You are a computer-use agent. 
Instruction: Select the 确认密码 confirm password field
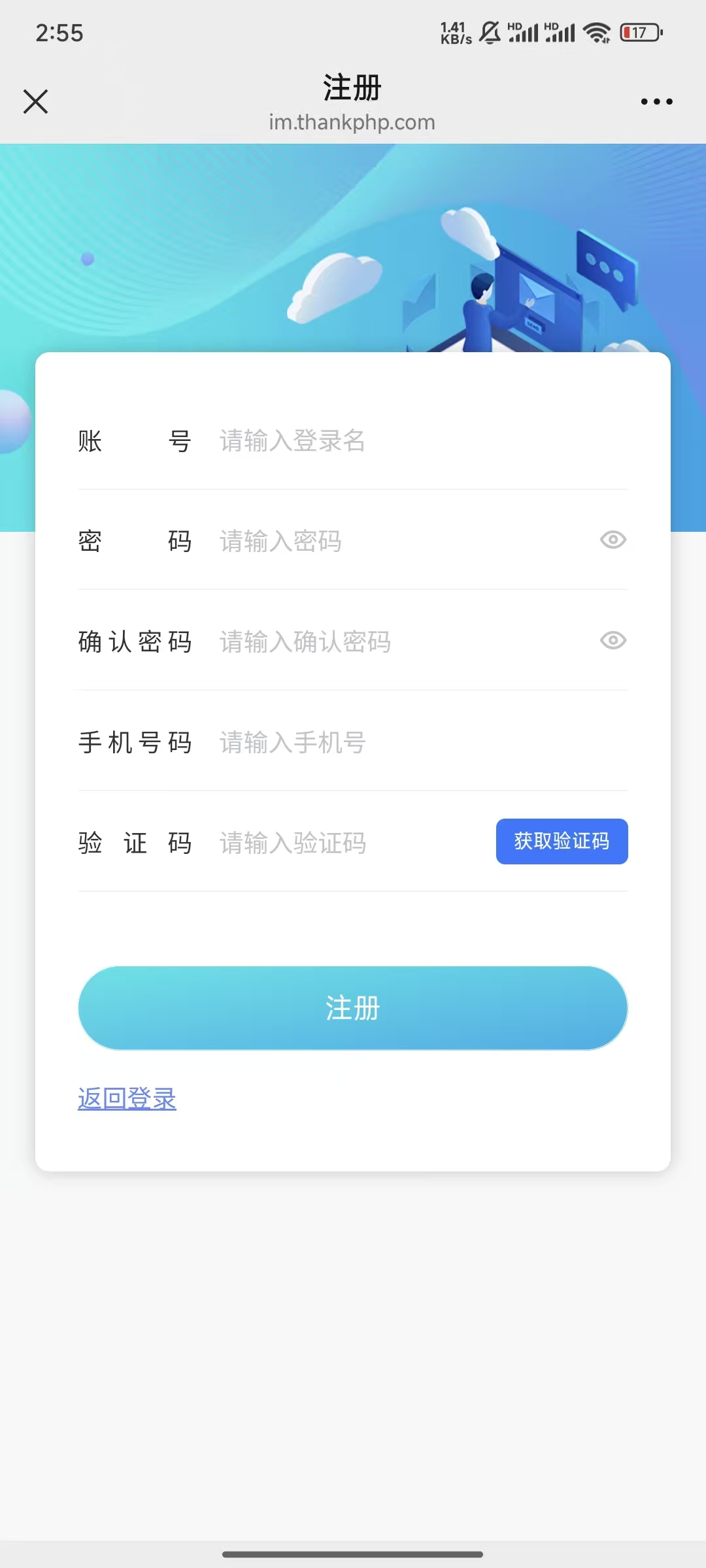399,642
